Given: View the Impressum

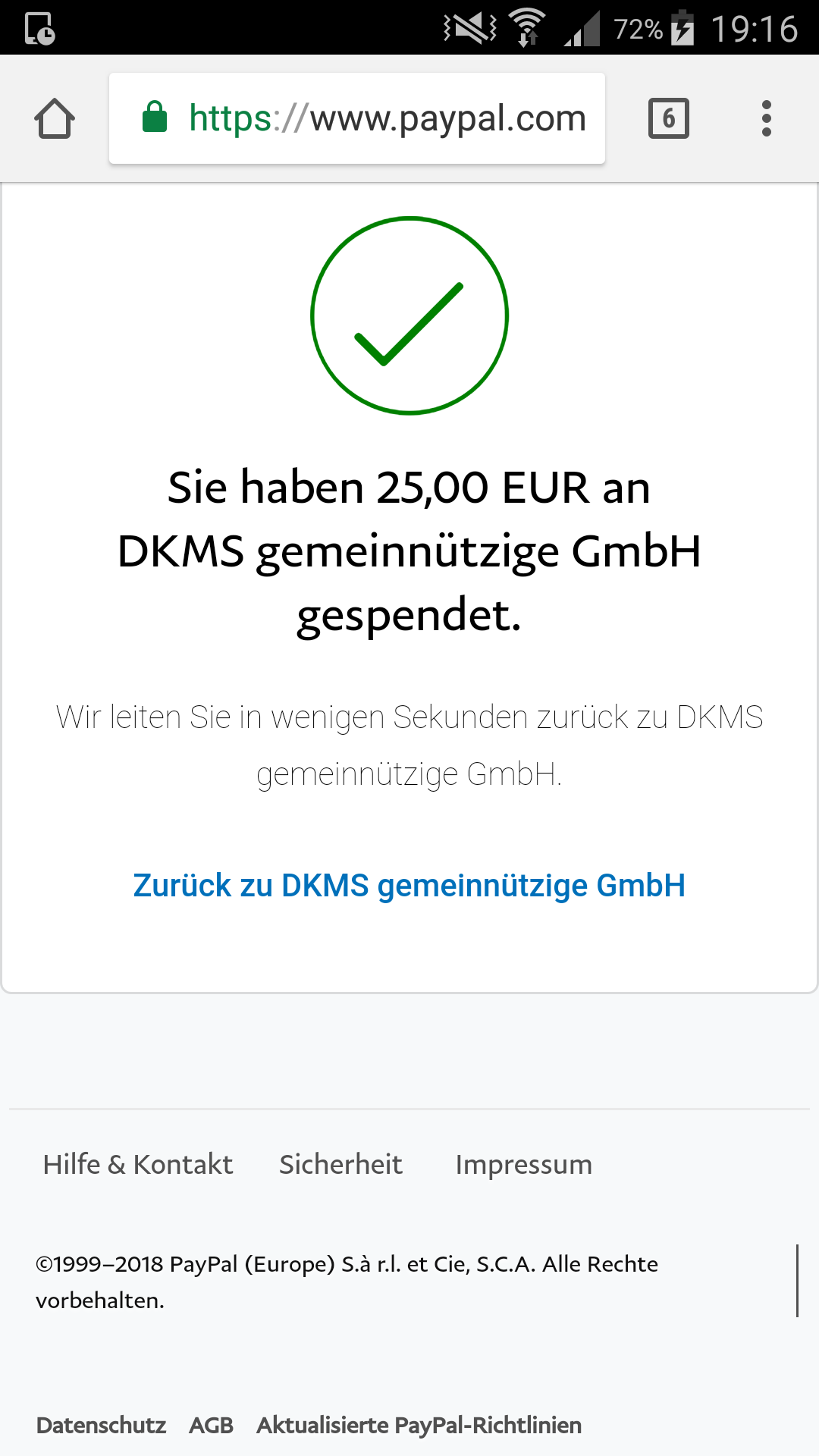Looking at the screenshot, I should pos(523,1165).
